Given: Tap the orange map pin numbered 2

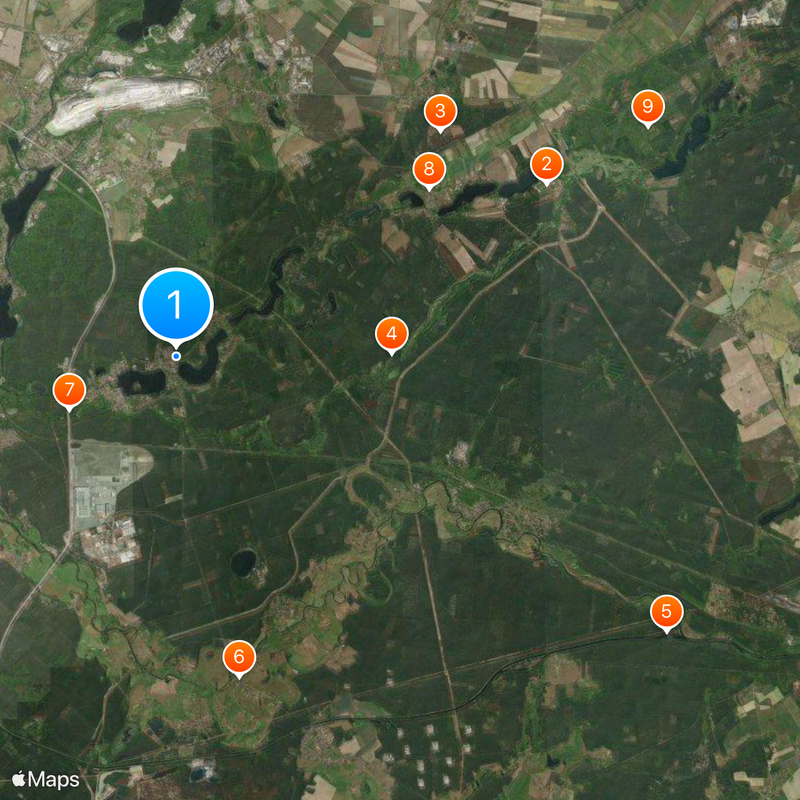Looking at the screenshot, I should click(546, 163).
